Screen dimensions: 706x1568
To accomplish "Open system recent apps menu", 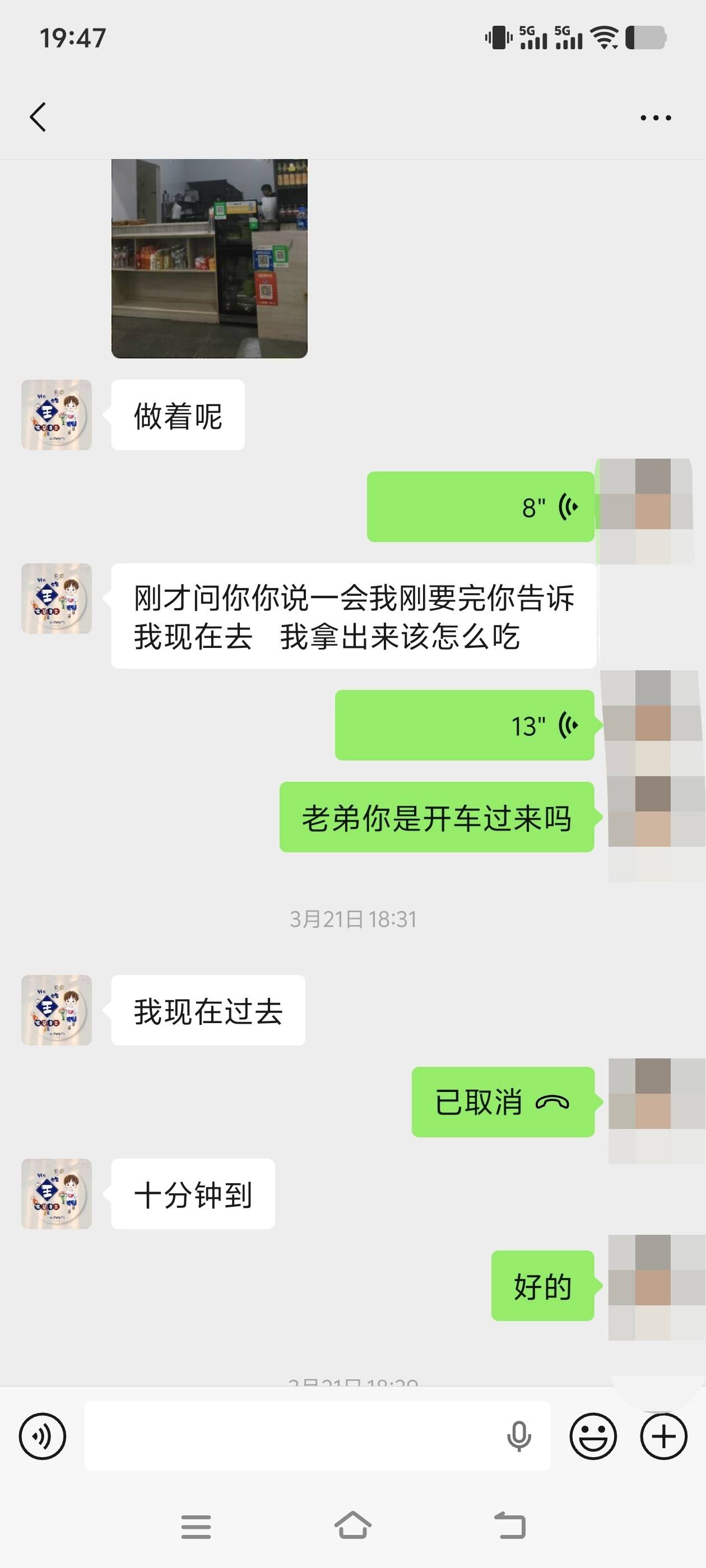I will click(196, 1527).
